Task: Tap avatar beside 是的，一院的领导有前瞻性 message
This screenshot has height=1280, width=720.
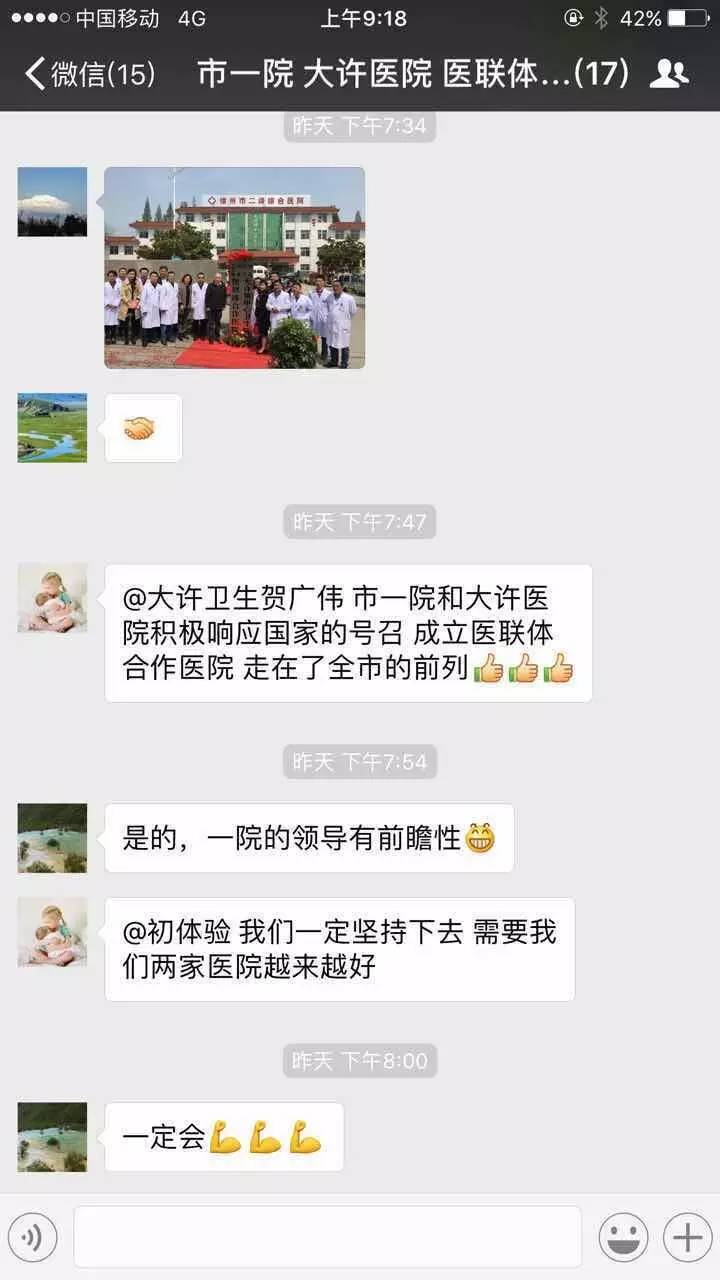Action: (x=52, y=838)
